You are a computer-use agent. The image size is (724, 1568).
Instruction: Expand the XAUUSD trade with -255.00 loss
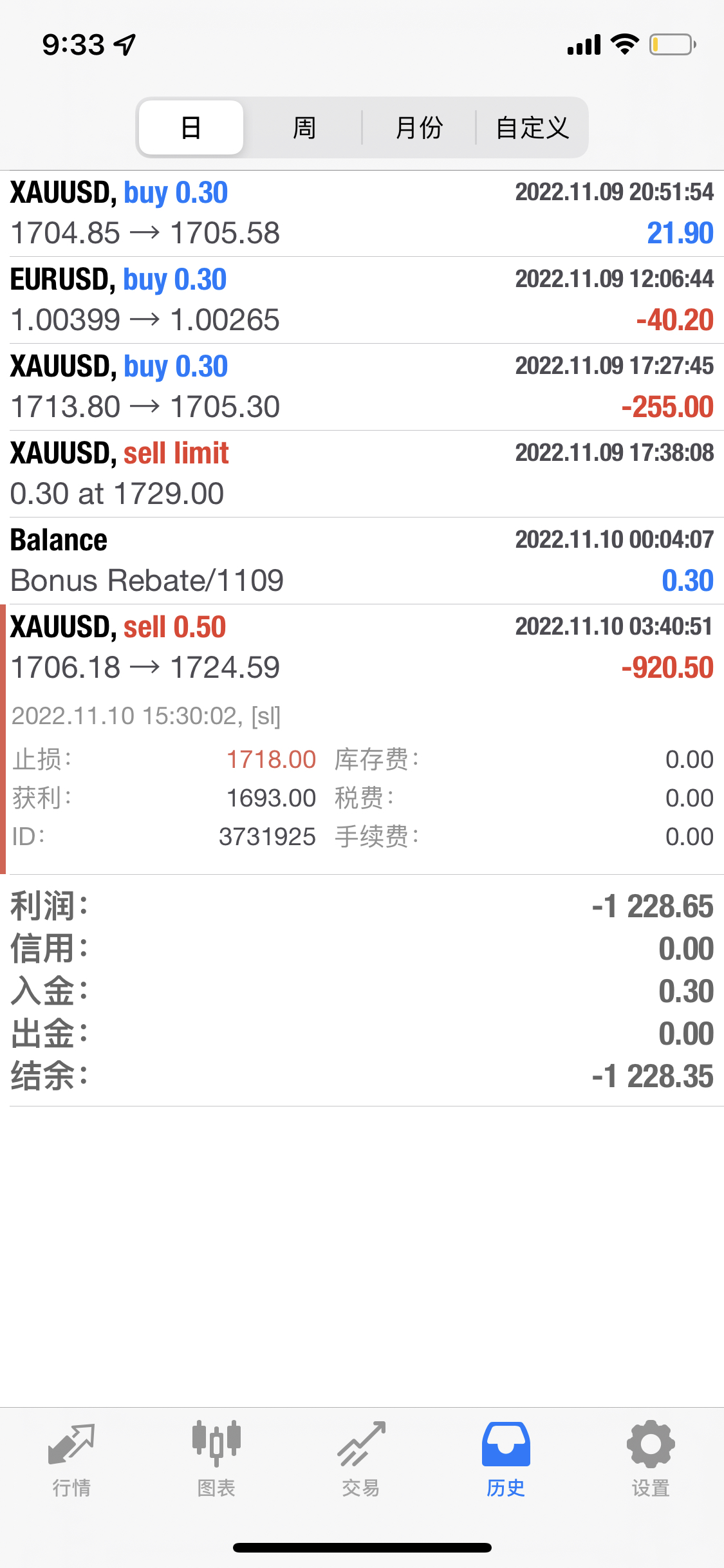pos(362,387)
